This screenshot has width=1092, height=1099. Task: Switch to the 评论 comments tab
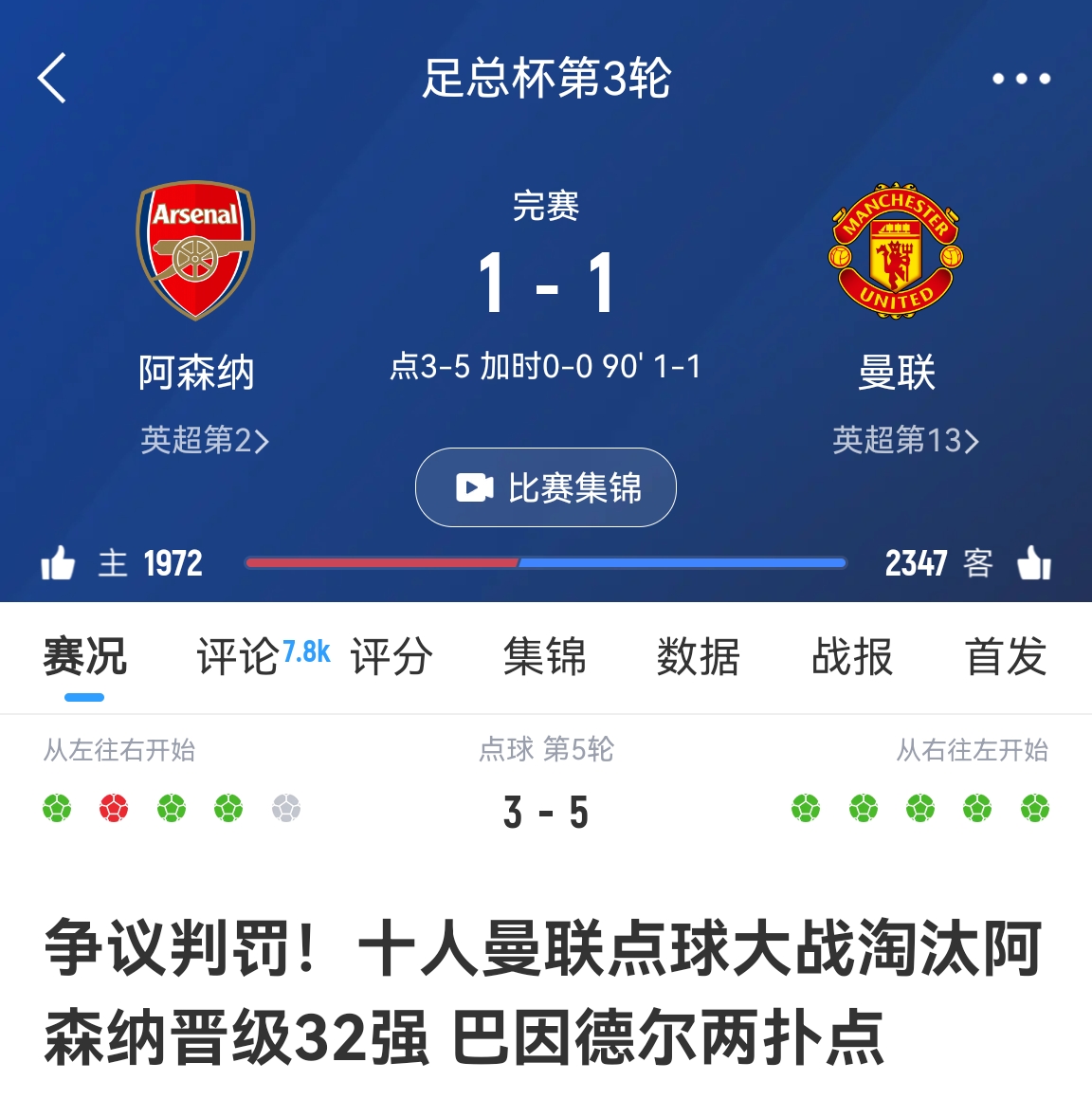239,656
